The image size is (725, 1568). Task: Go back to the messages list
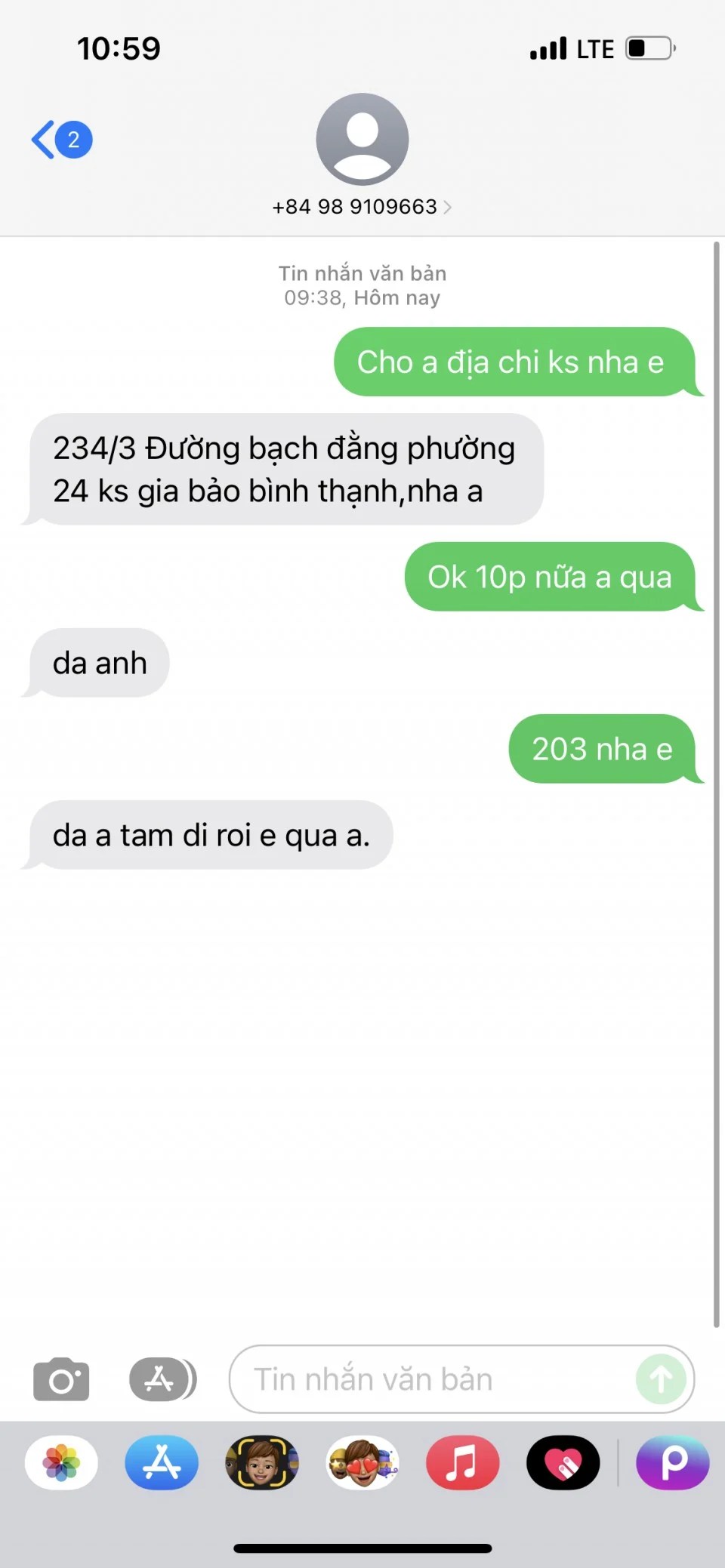[60, 140]
